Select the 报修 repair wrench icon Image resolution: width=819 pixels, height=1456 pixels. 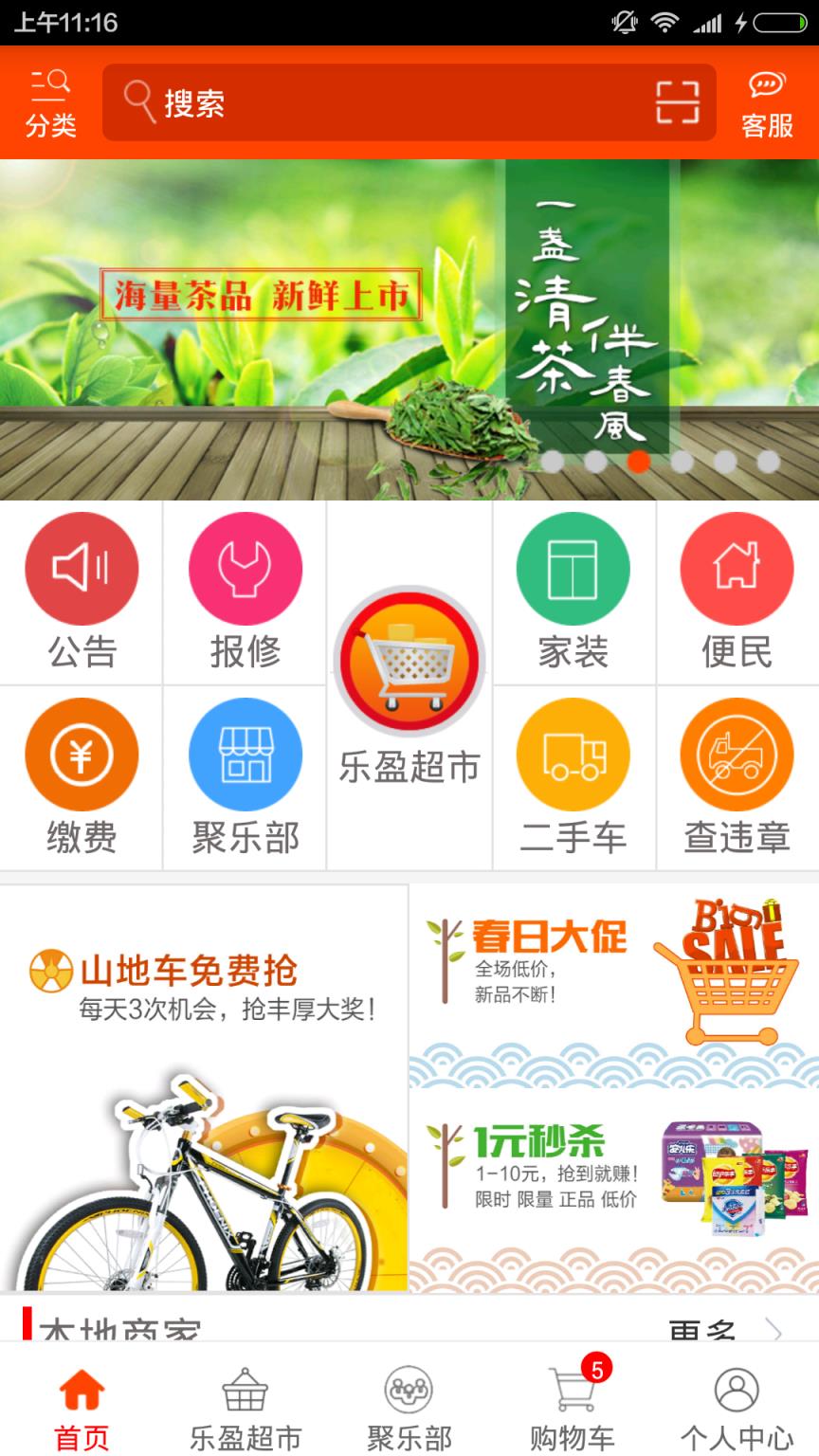pyautogui.click(x=246, y=568)
